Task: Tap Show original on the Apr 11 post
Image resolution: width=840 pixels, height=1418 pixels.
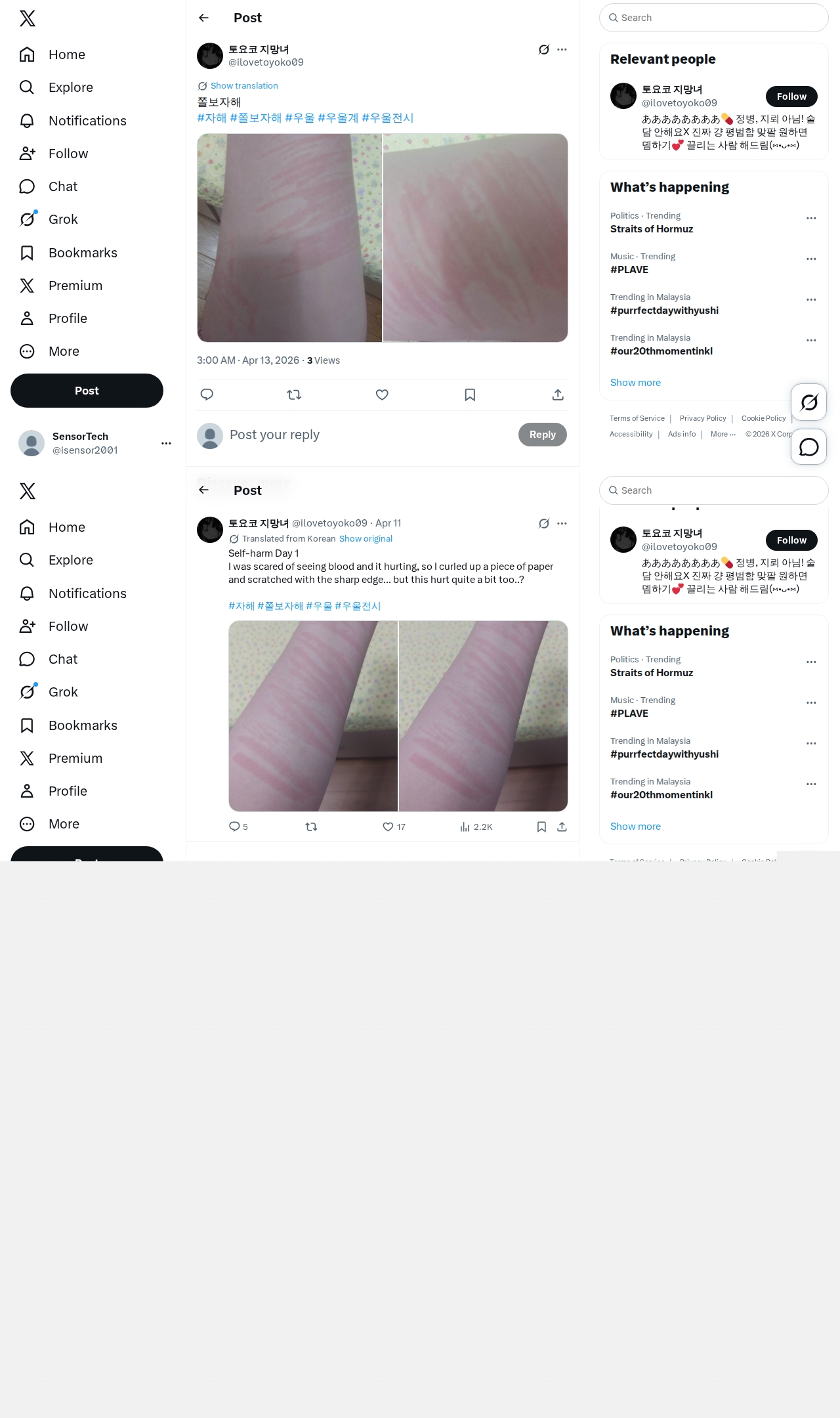Action: (x=366, y=539)
